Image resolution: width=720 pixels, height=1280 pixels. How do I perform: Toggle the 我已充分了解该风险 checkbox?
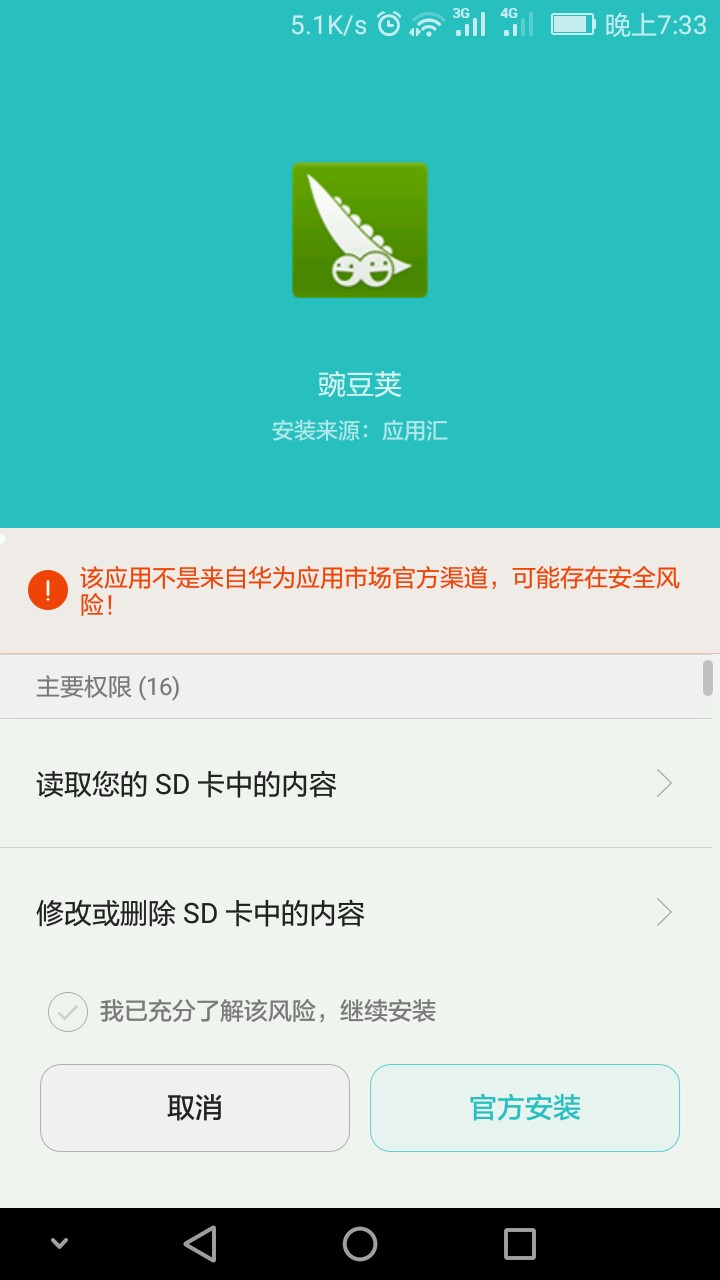(x=68, y=1012)
